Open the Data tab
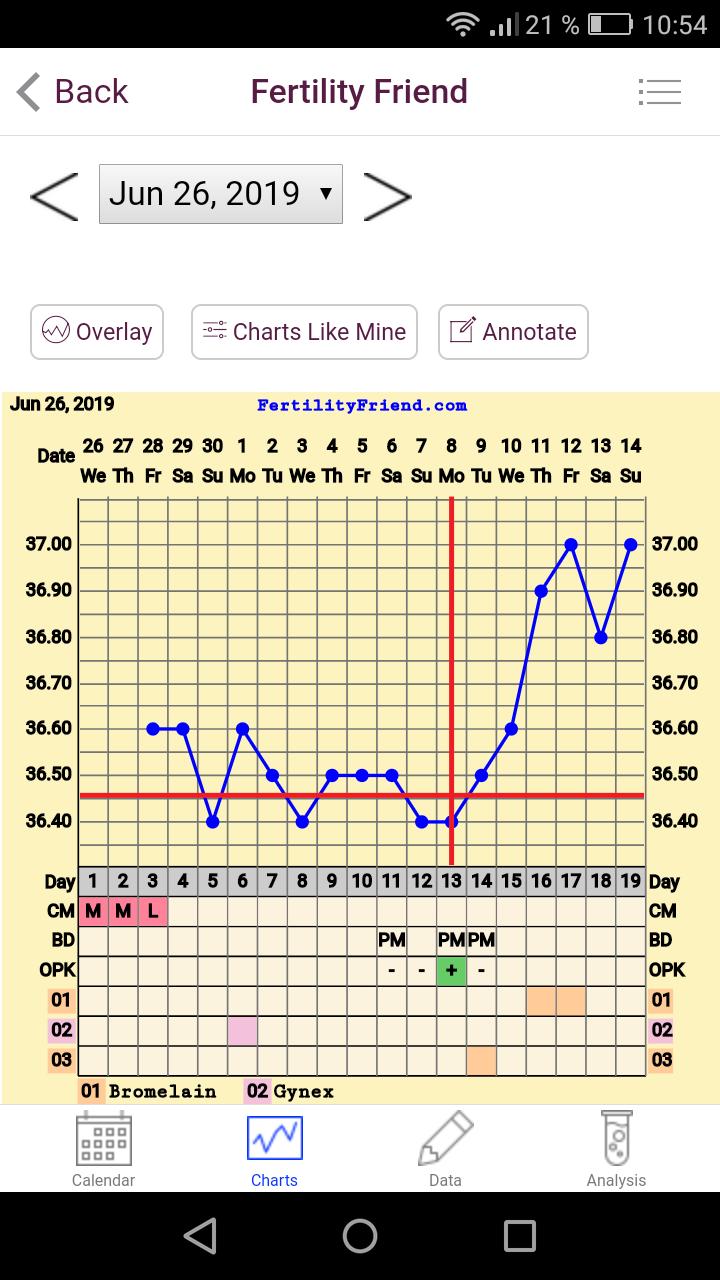 [445, 1150]
